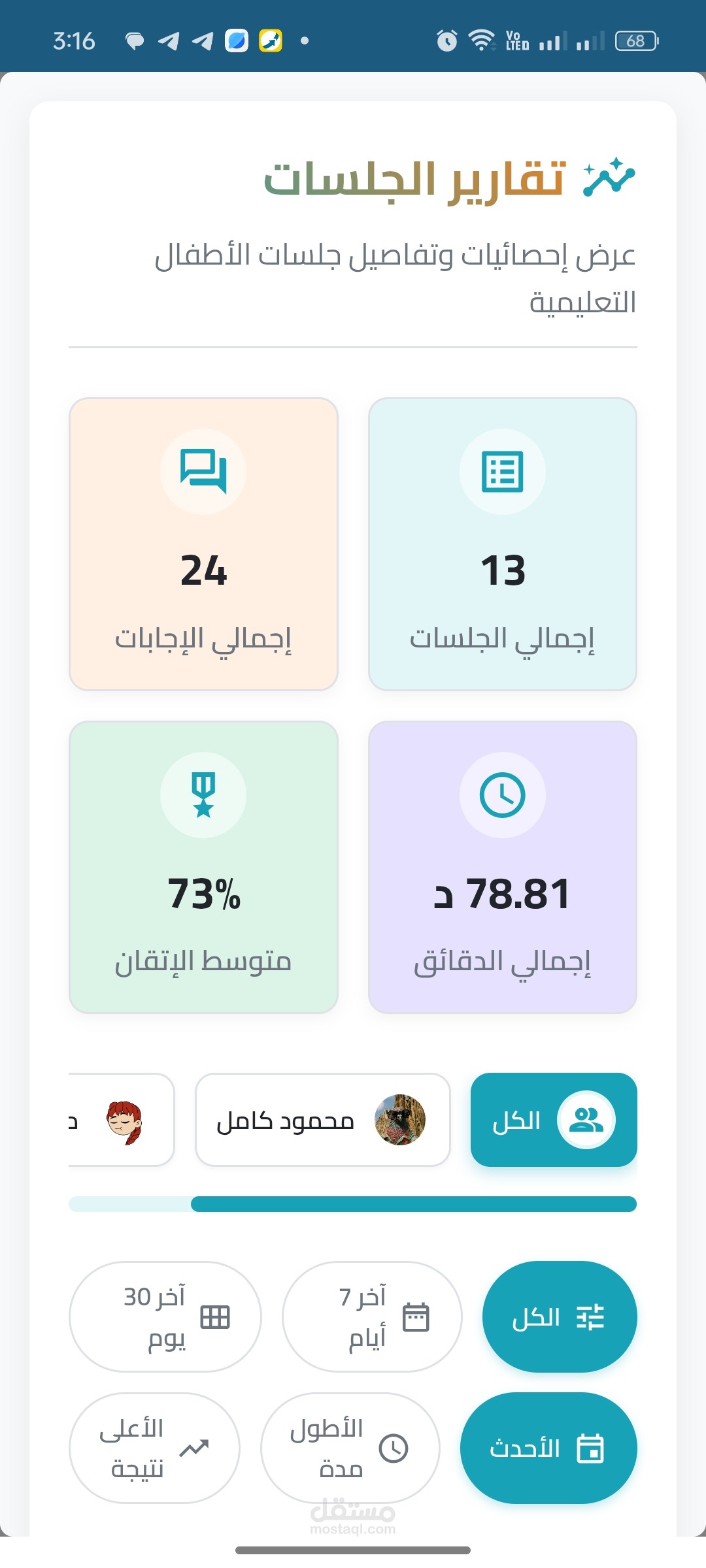Select the الكل chip with the sliders icon
Screen dimensions: 706x1568
[x=559, y=1316]
